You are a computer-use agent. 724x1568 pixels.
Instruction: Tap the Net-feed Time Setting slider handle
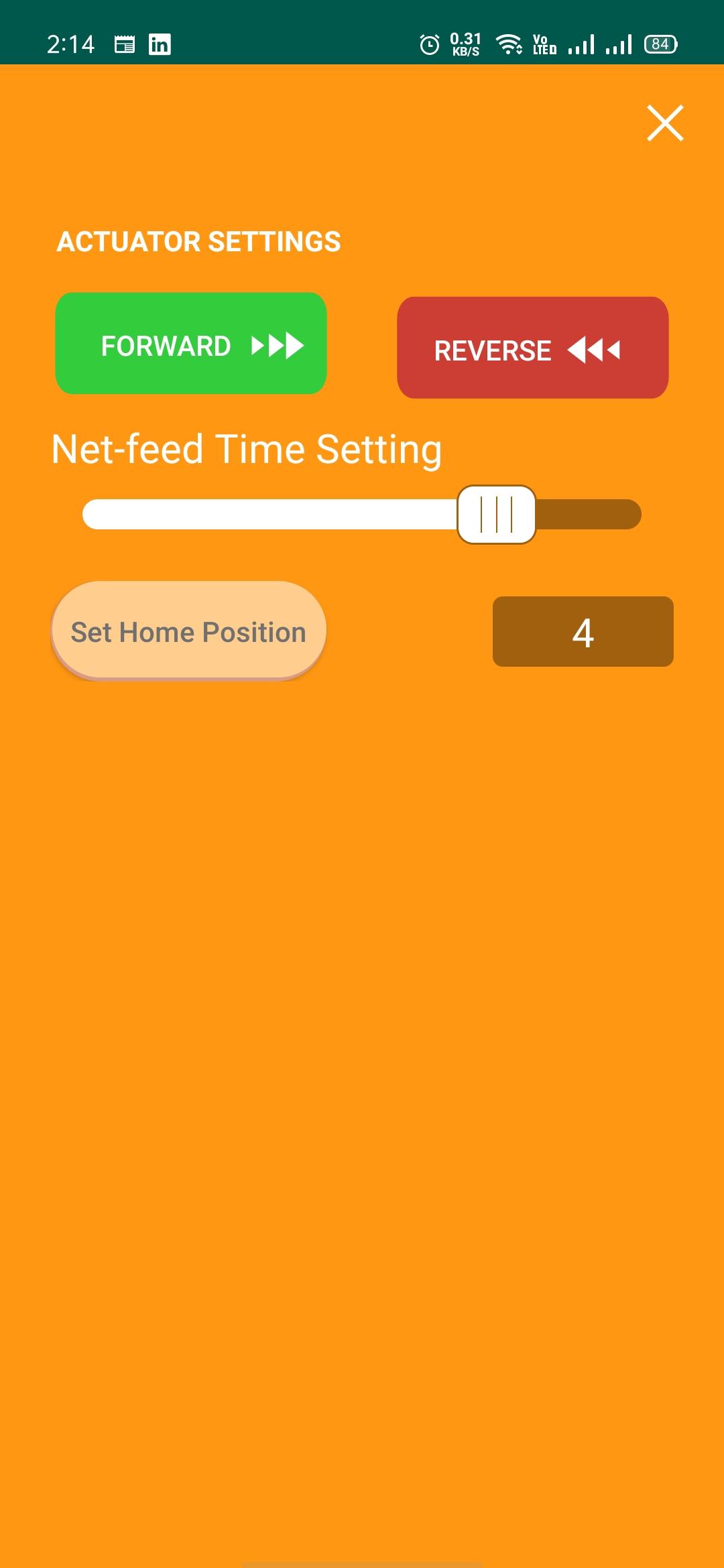click(x=497, y=515)
